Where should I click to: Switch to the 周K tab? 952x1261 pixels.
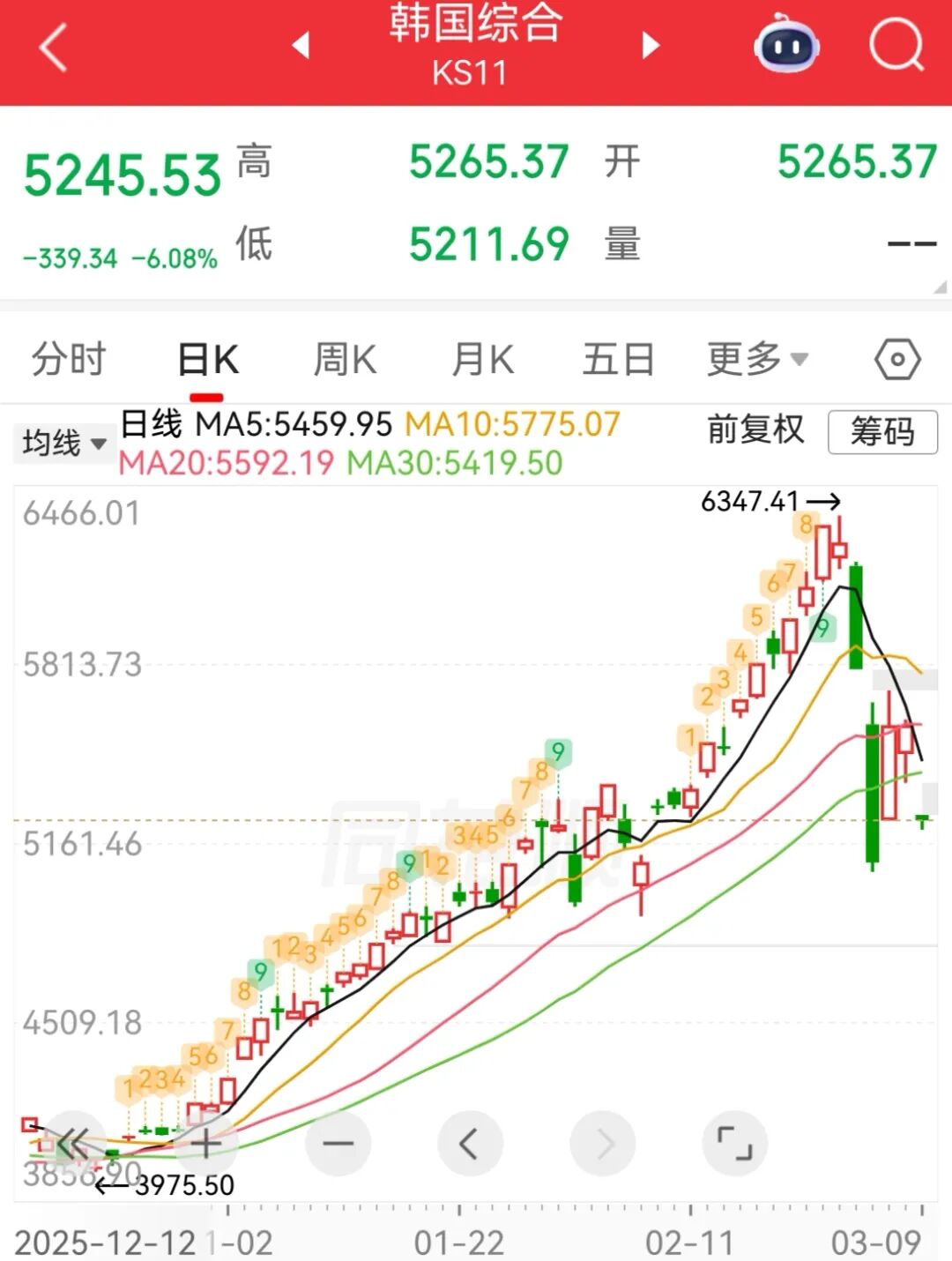coord(345,360)
